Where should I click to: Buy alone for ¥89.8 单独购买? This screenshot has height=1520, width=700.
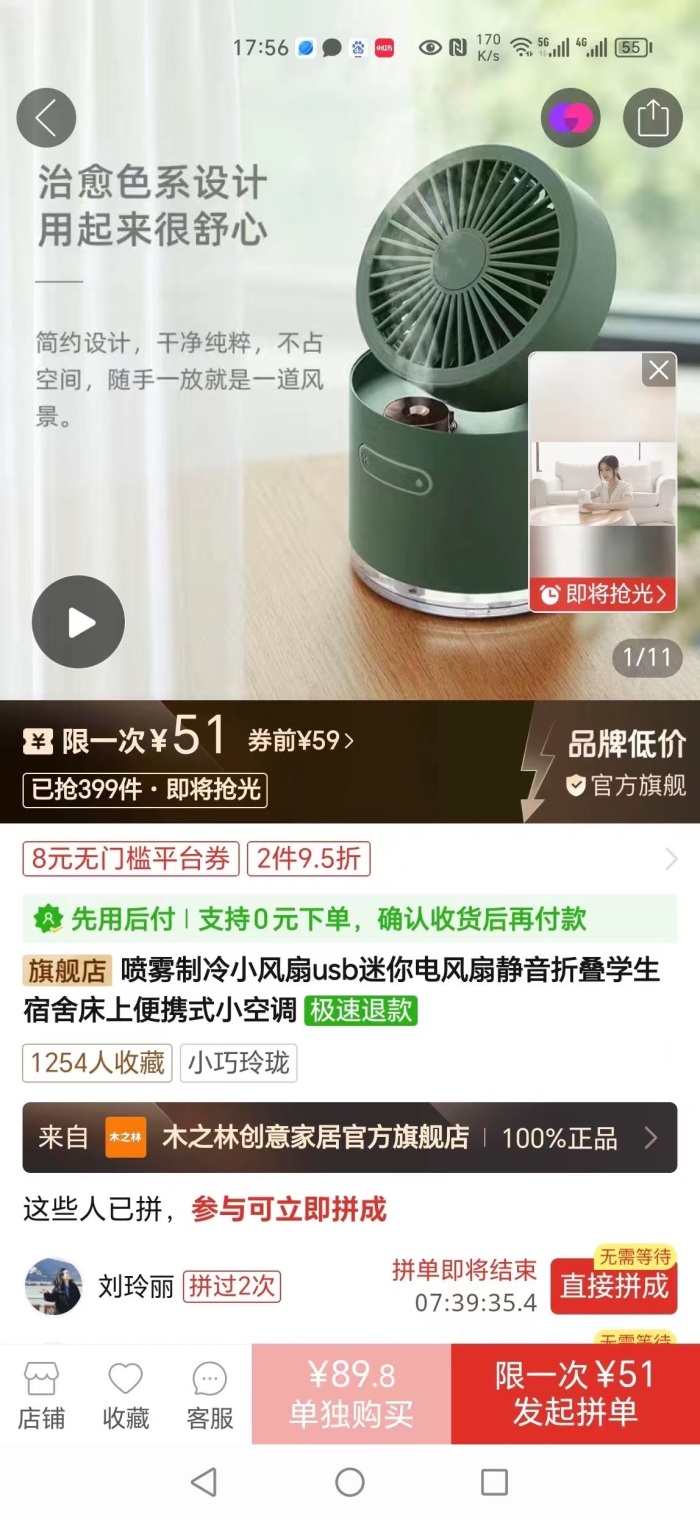pyautogui.click(x=351, y=1394)
